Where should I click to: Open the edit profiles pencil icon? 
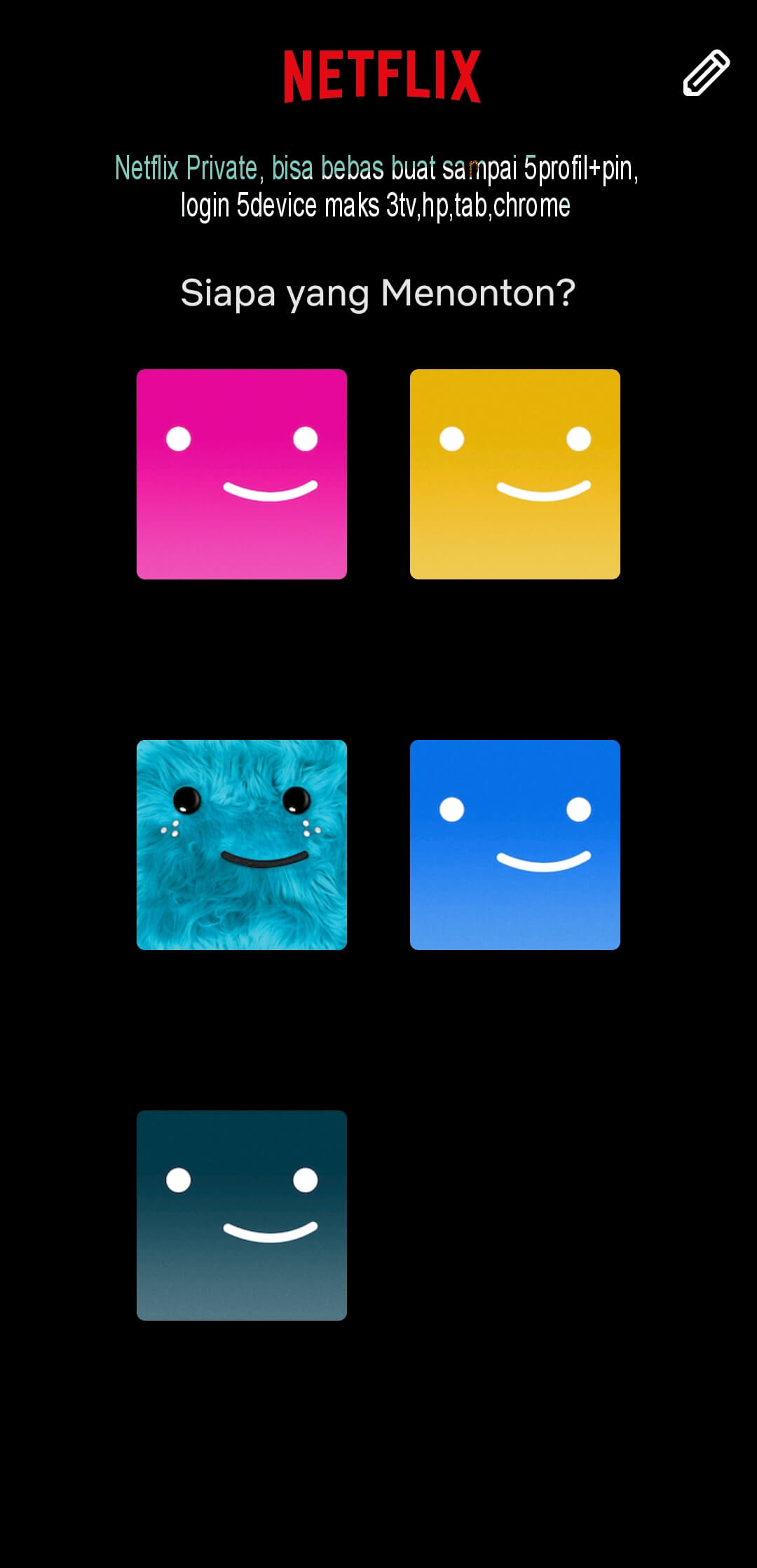707,73
